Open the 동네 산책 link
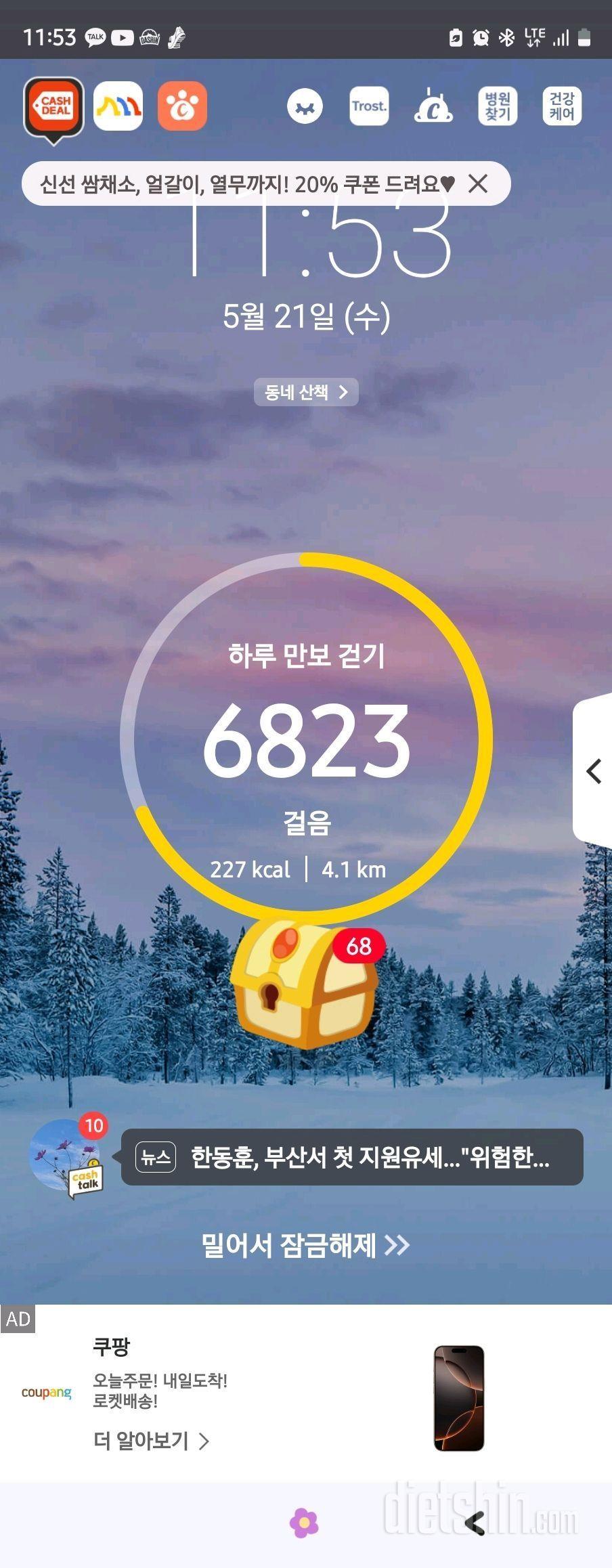Image resolution: width=612 pixels, height=1568 pixels. (x=306, y=392)
